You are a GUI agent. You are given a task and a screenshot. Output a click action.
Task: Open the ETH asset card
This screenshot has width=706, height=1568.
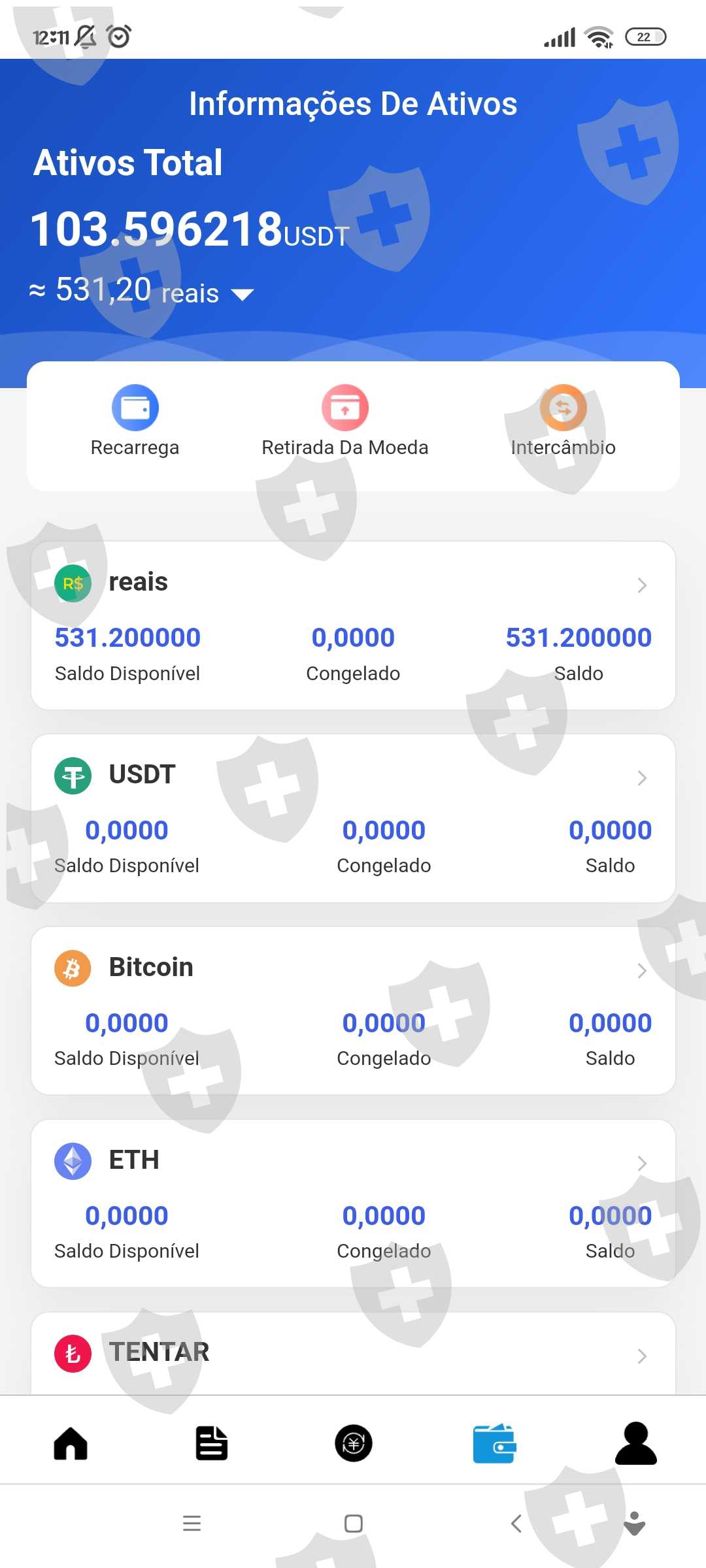(x=353, y=1203)
